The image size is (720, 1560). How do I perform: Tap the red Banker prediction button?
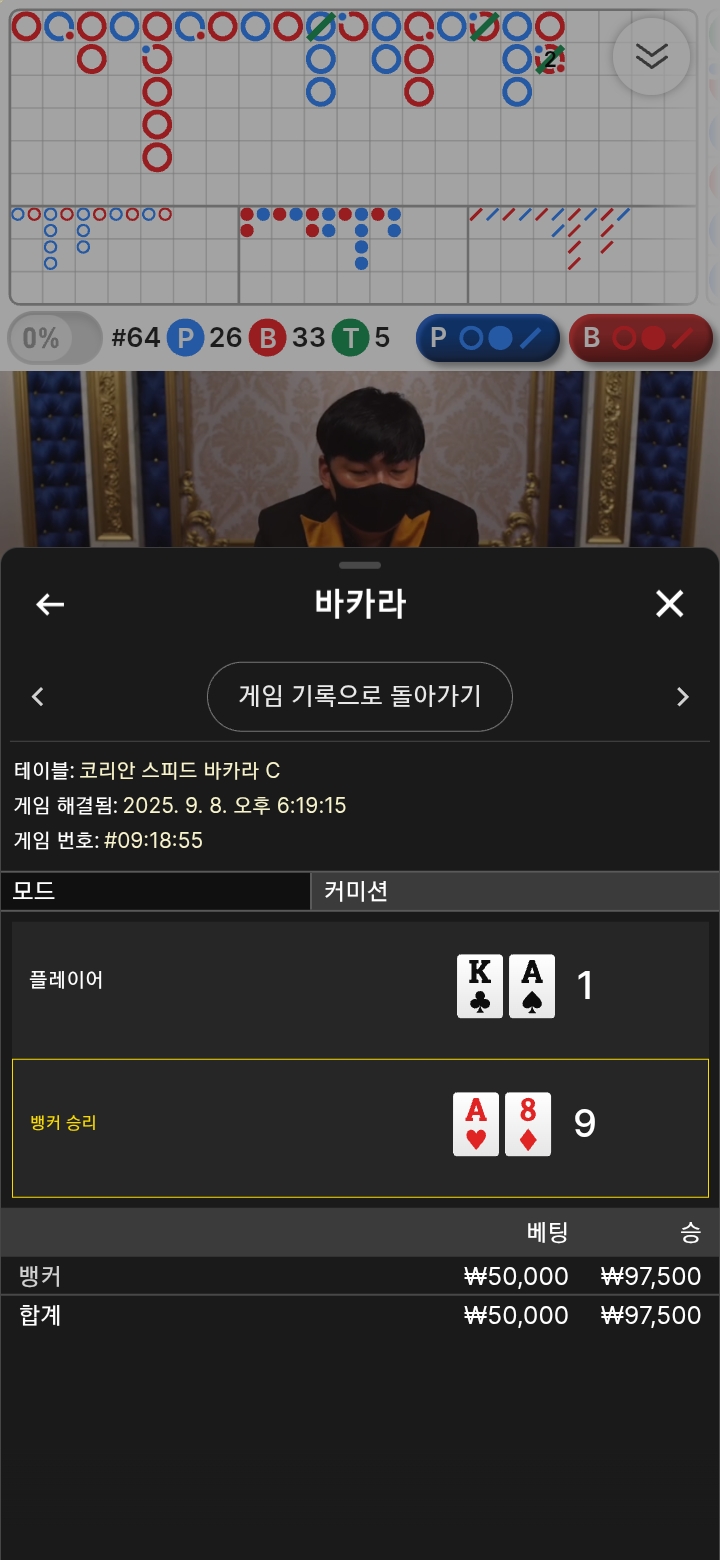tap(641, 338)
